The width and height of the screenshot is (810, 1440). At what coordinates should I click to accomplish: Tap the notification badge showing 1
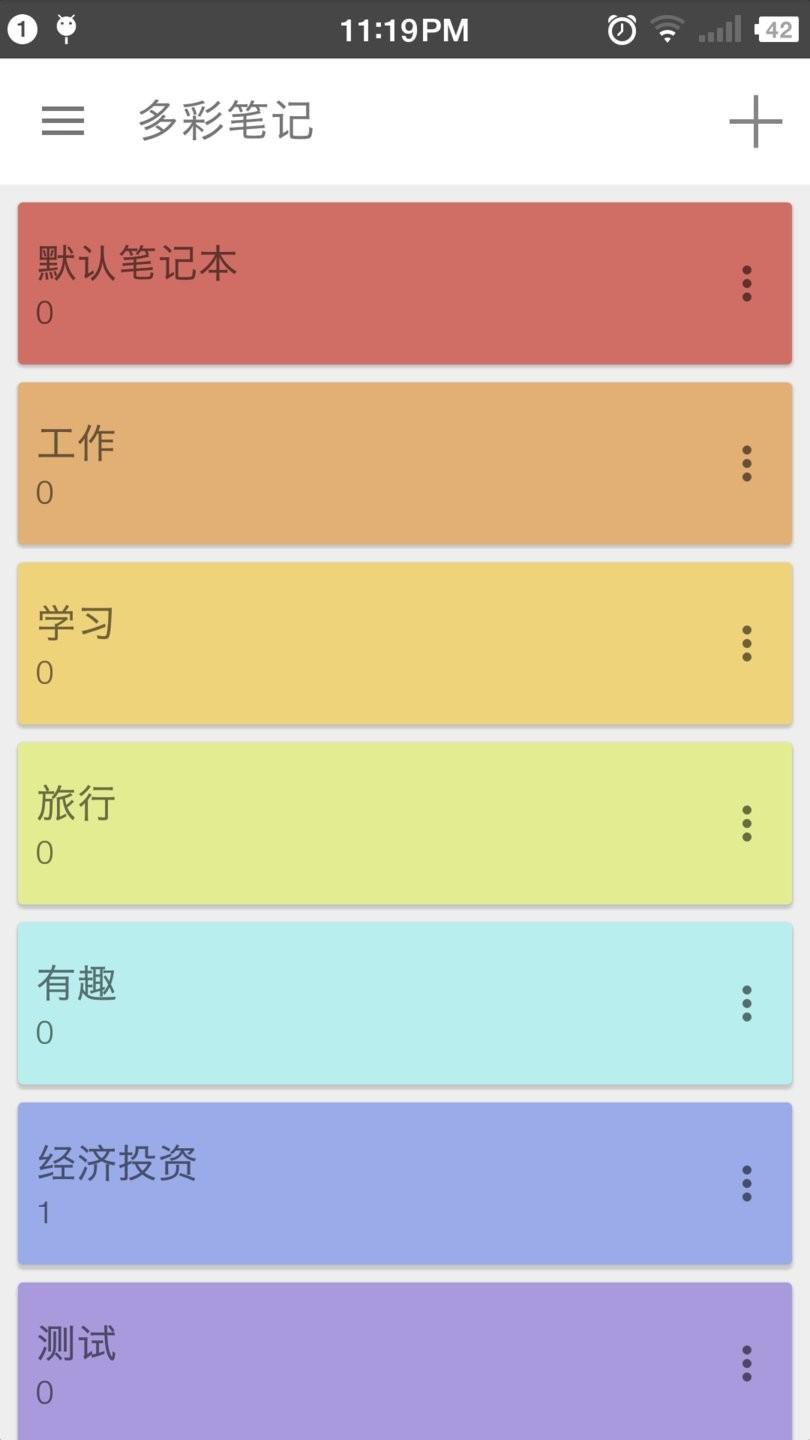tap(21, 28)
